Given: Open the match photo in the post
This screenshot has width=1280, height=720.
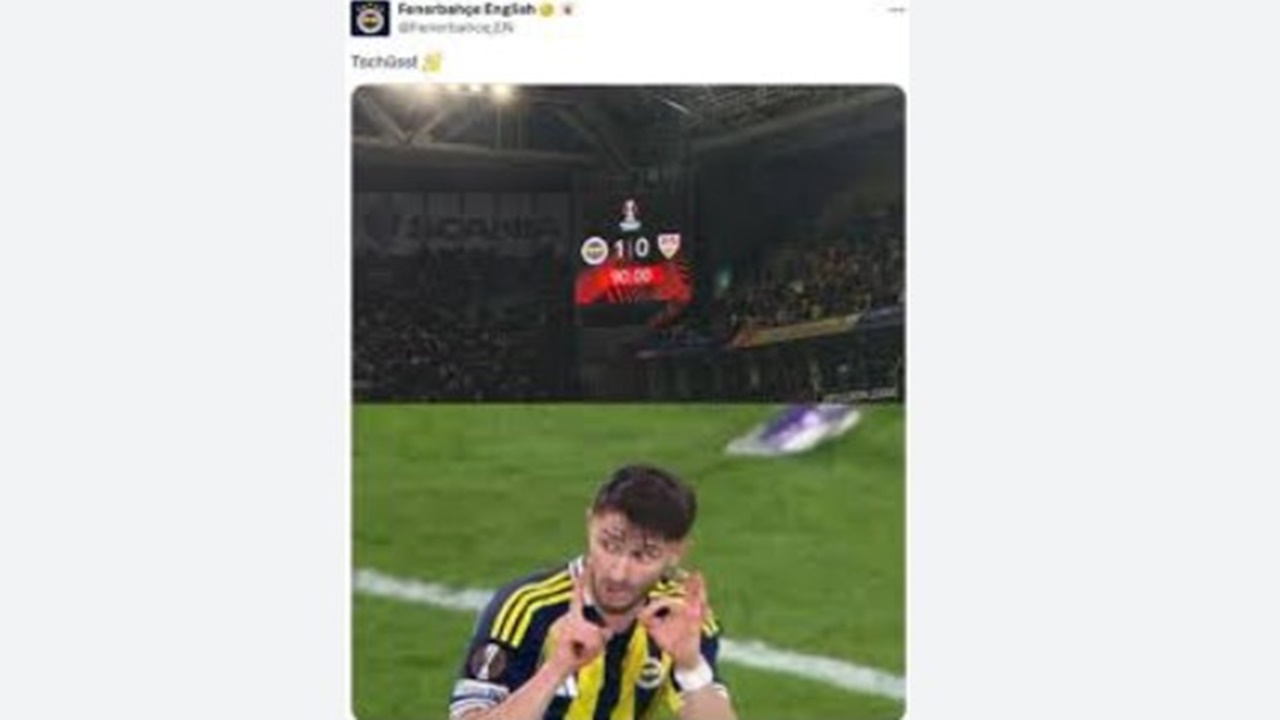Looking at the screenshot, I should tap(628, 400).
